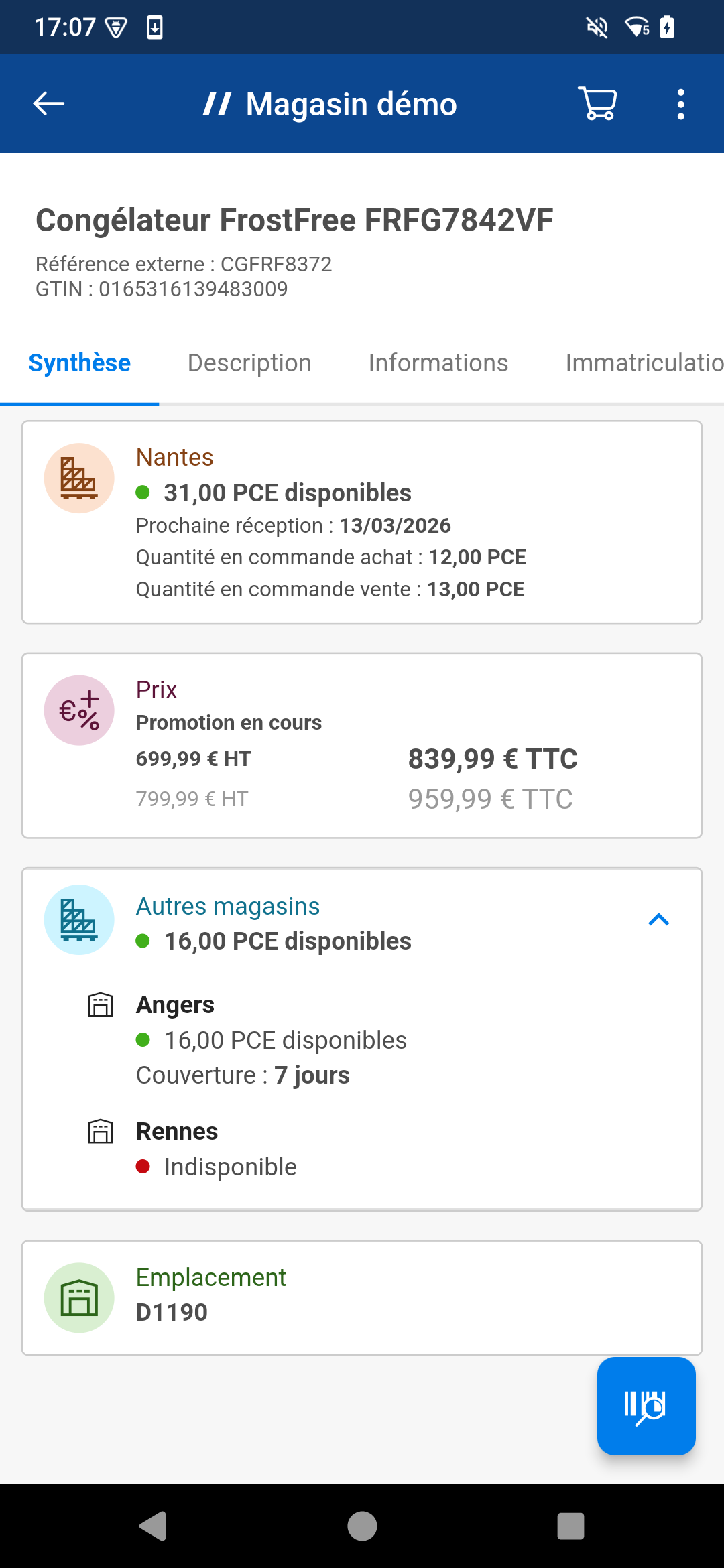Screen dimensions: 724x1568
Task: Tap the Prix euro-percent icon
Action: pyautogui.click(x=78, y=710)
